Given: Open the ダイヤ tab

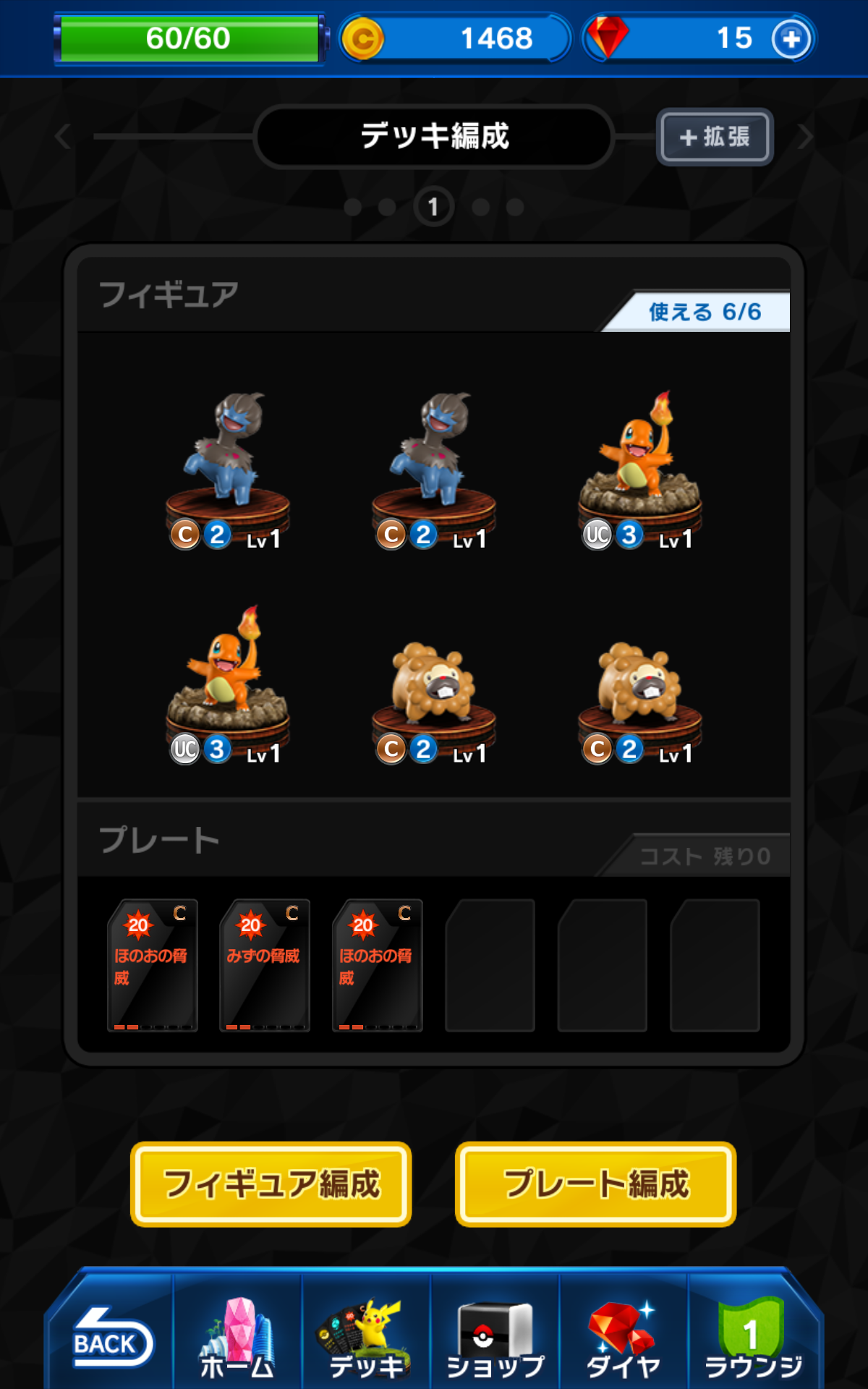Looking at the screenshot, I should click(623, 1338).
